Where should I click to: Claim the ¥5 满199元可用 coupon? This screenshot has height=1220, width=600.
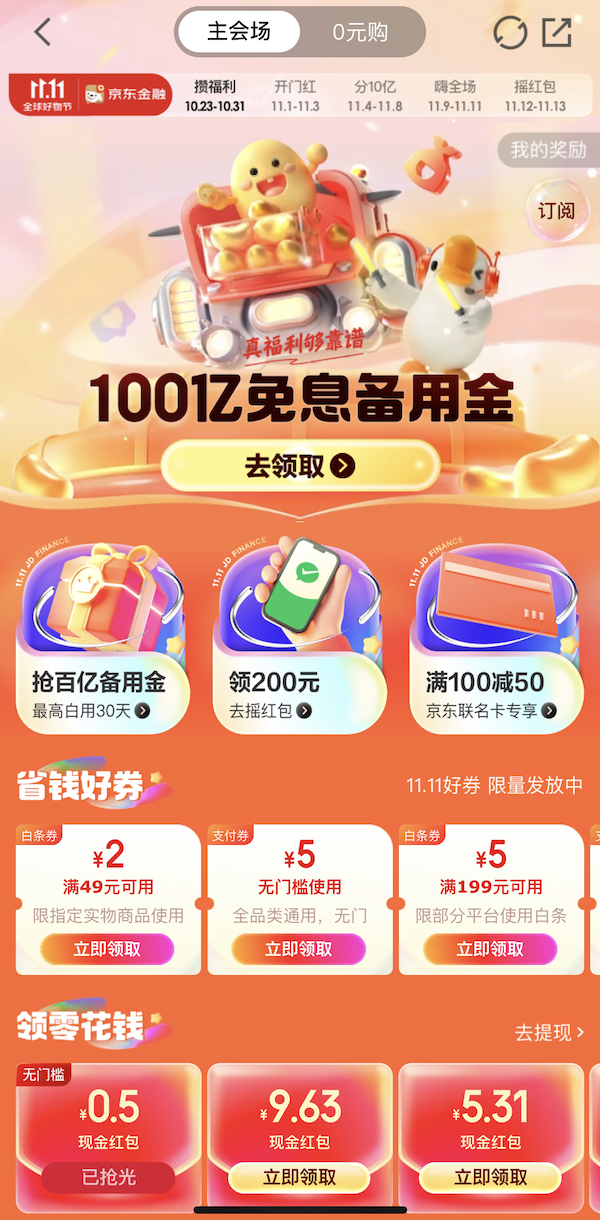click(x=491, y=949)
